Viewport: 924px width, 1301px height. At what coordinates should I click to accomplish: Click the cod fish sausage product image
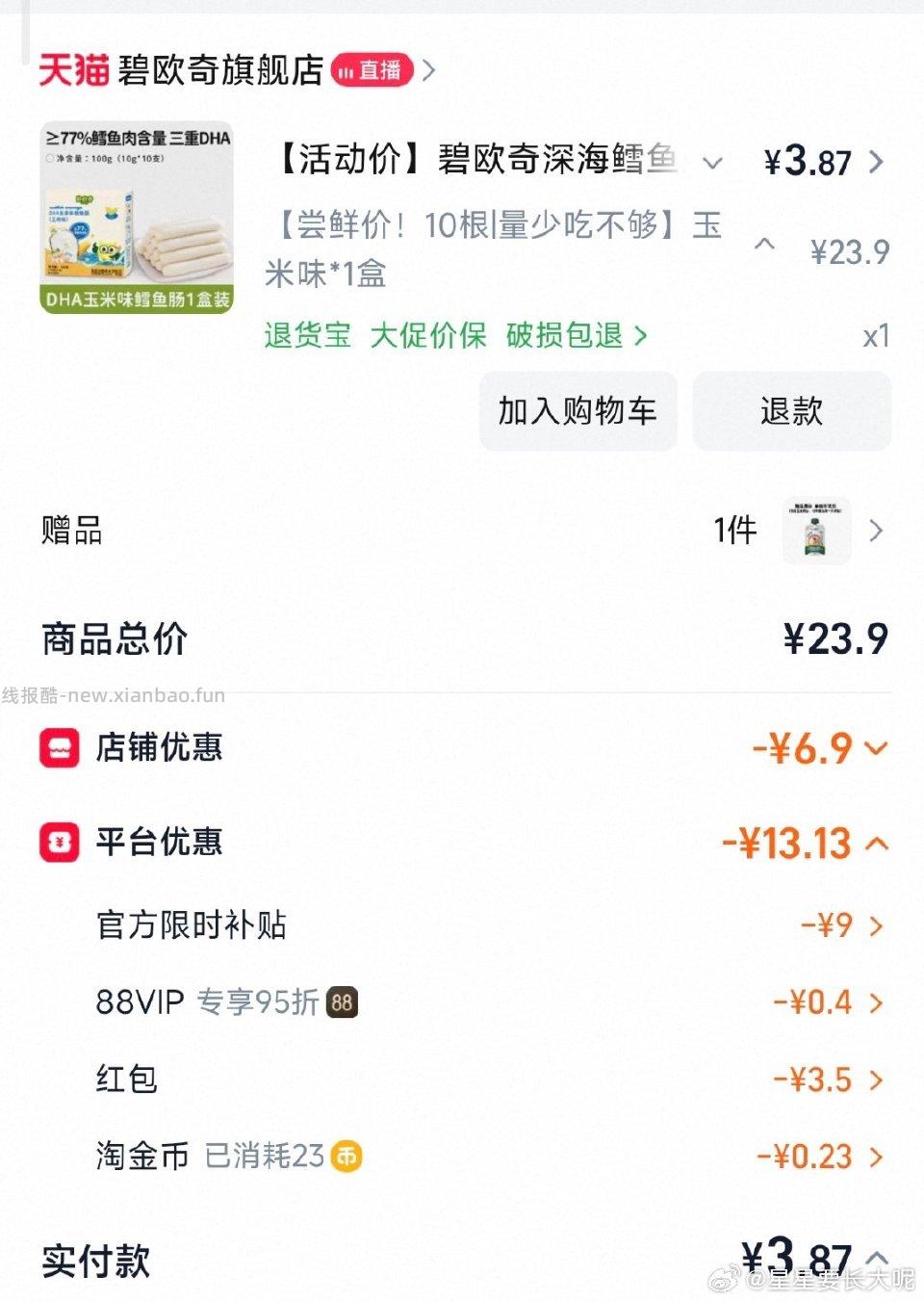click(136, 216)
